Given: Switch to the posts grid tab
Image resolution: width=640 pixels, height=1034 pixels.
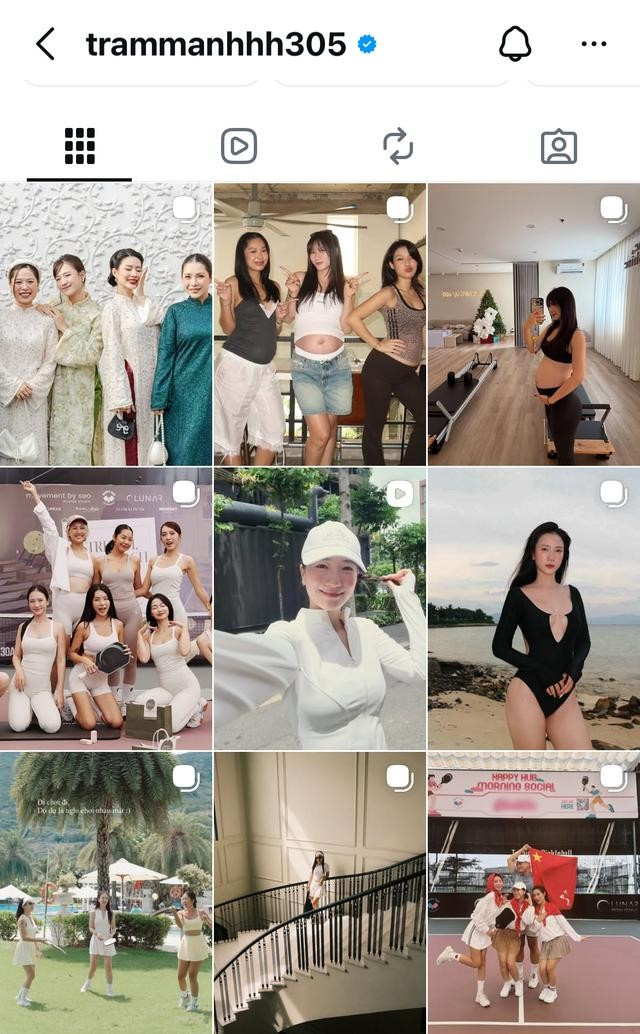Looking at the screenshot, I should 79,147.
